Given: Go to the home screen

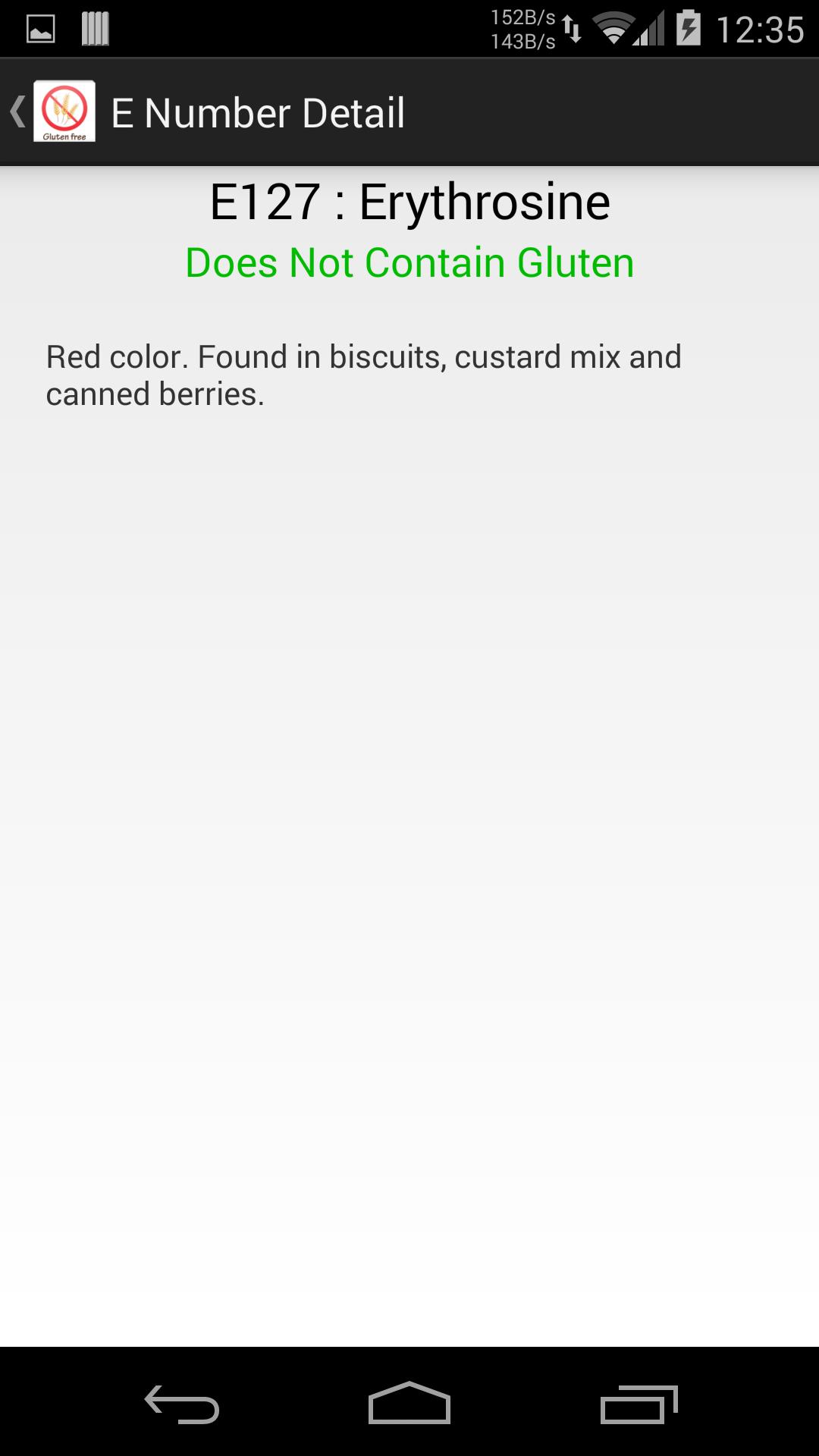Looking at the screenshot, I should tap(409, 1404).
